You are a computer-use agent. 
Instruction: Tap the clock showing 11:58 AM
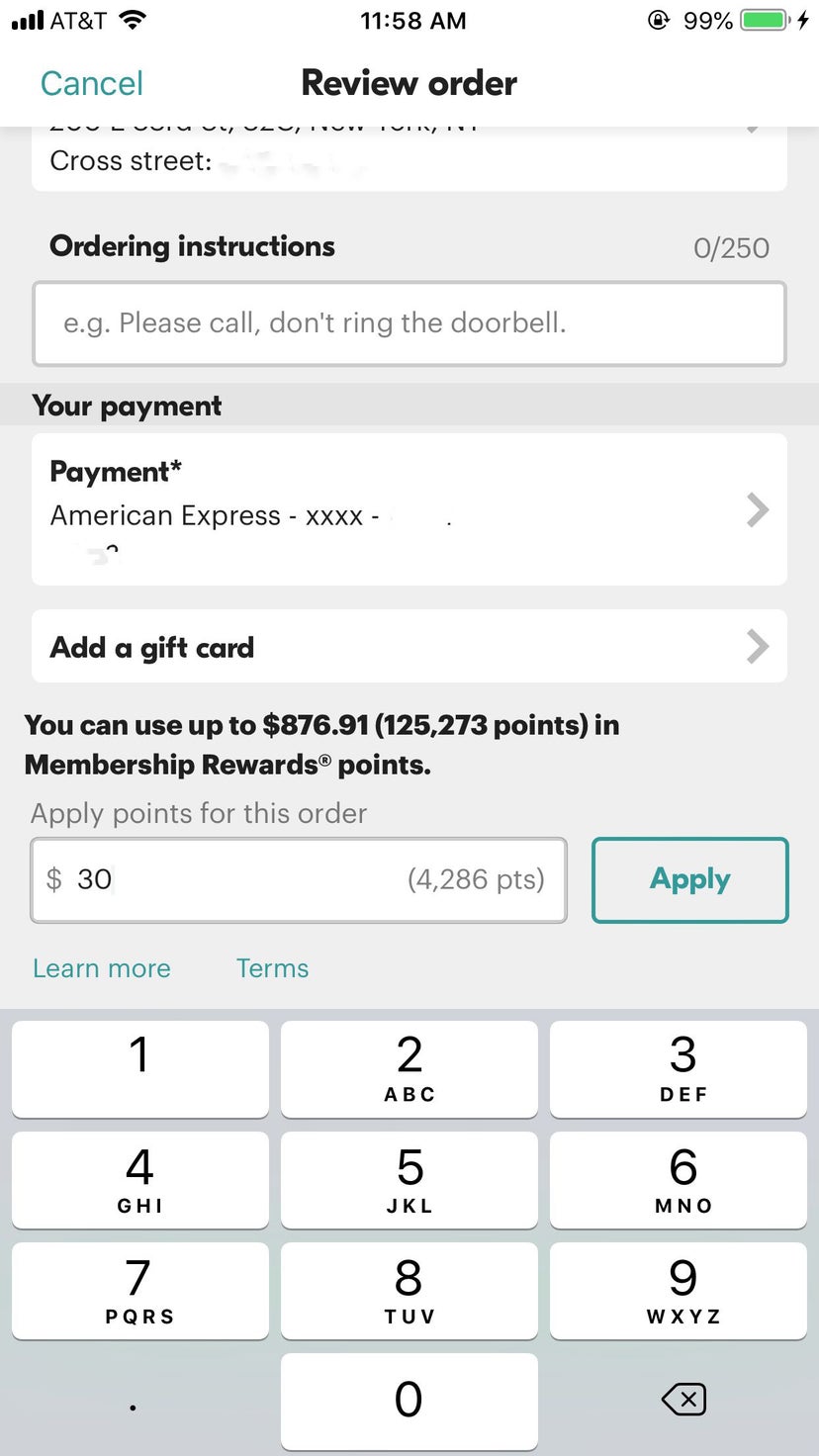(413, 20)
